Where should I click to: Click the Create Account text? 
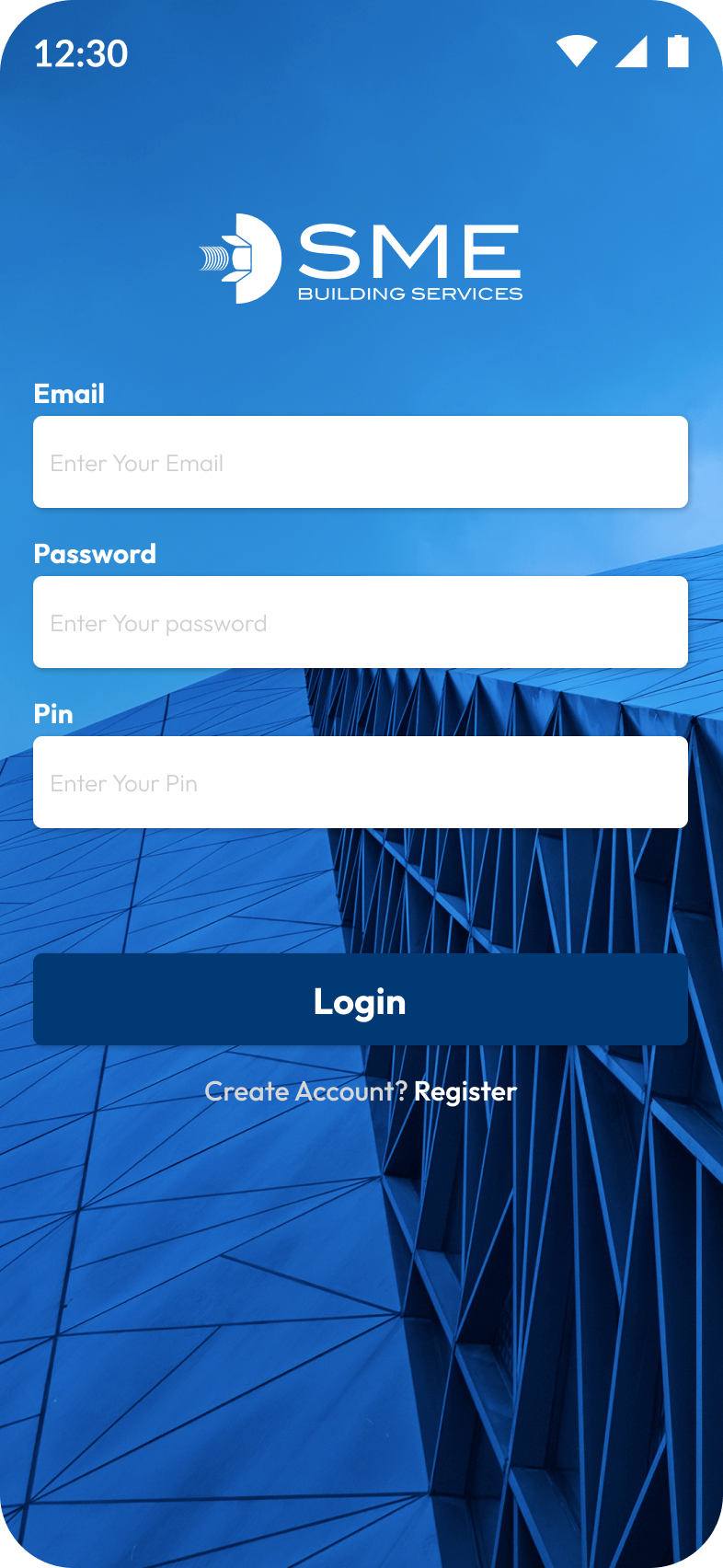click(304, 1091)
